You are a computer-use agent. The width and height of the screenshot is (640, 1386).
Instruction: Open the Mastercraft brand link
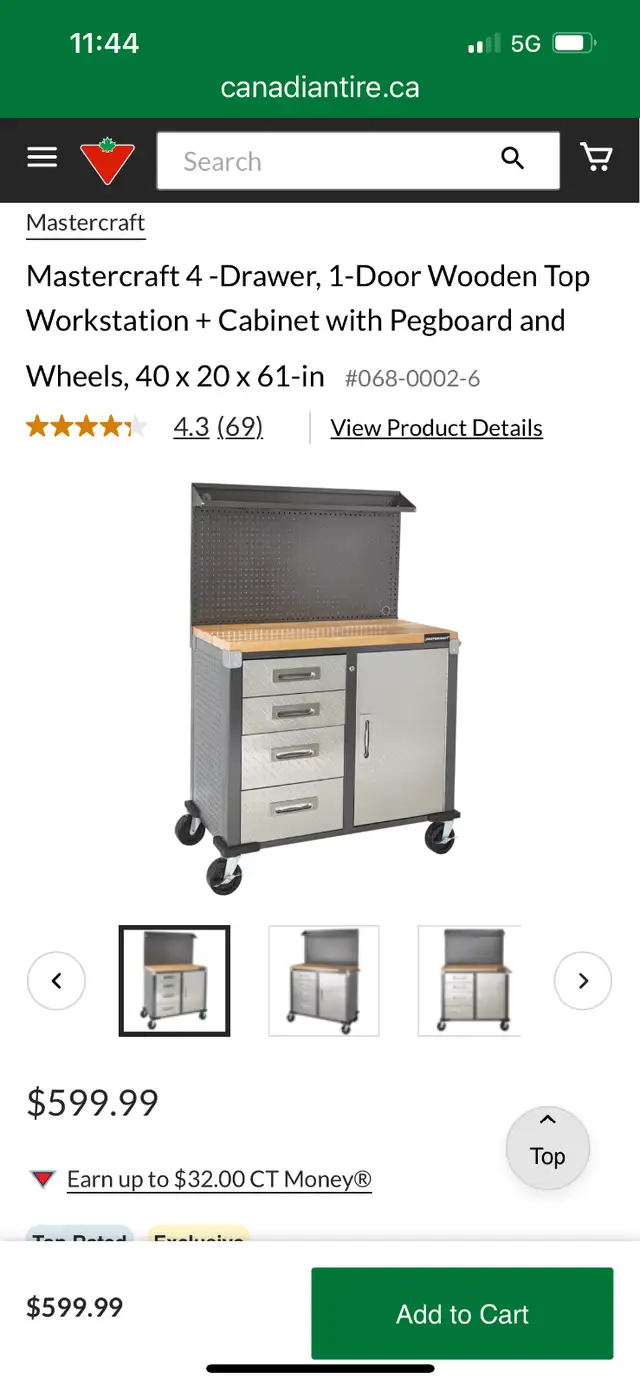point(86,222)
